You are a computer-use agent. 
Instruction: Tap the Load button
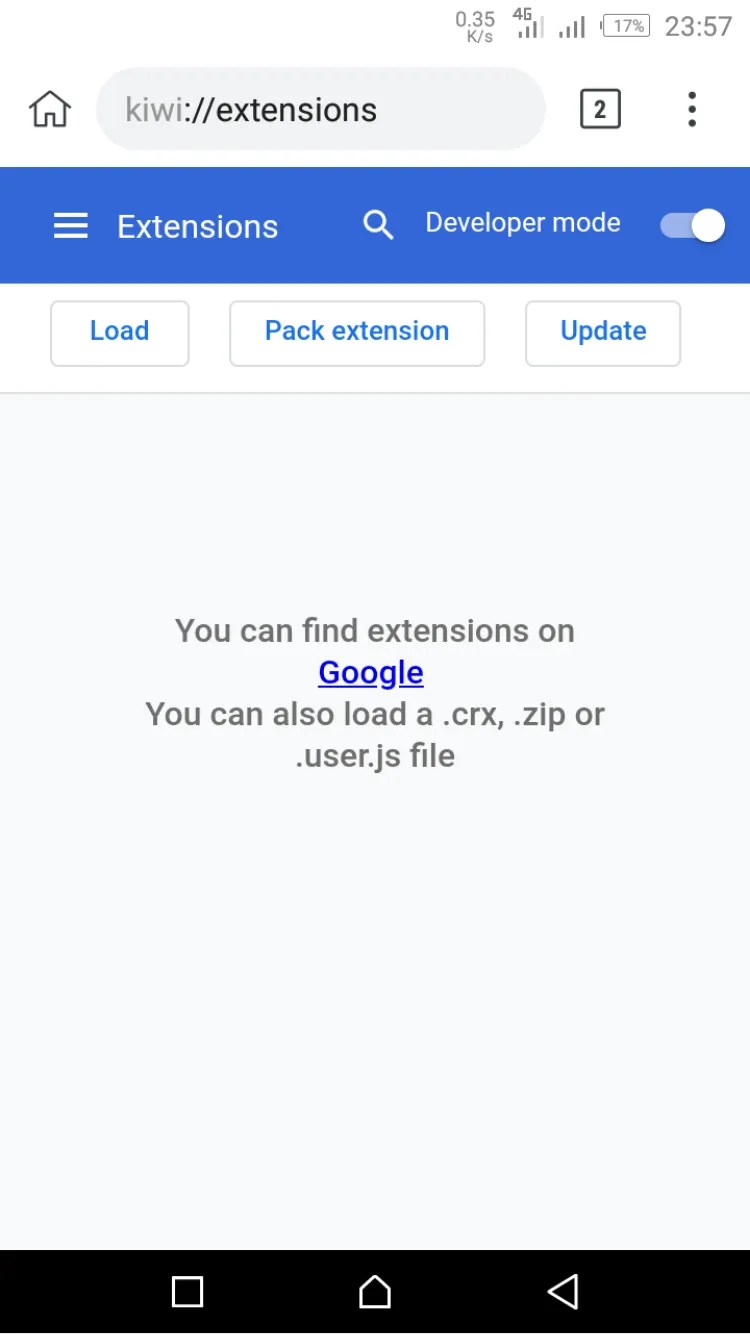[119, 332]
